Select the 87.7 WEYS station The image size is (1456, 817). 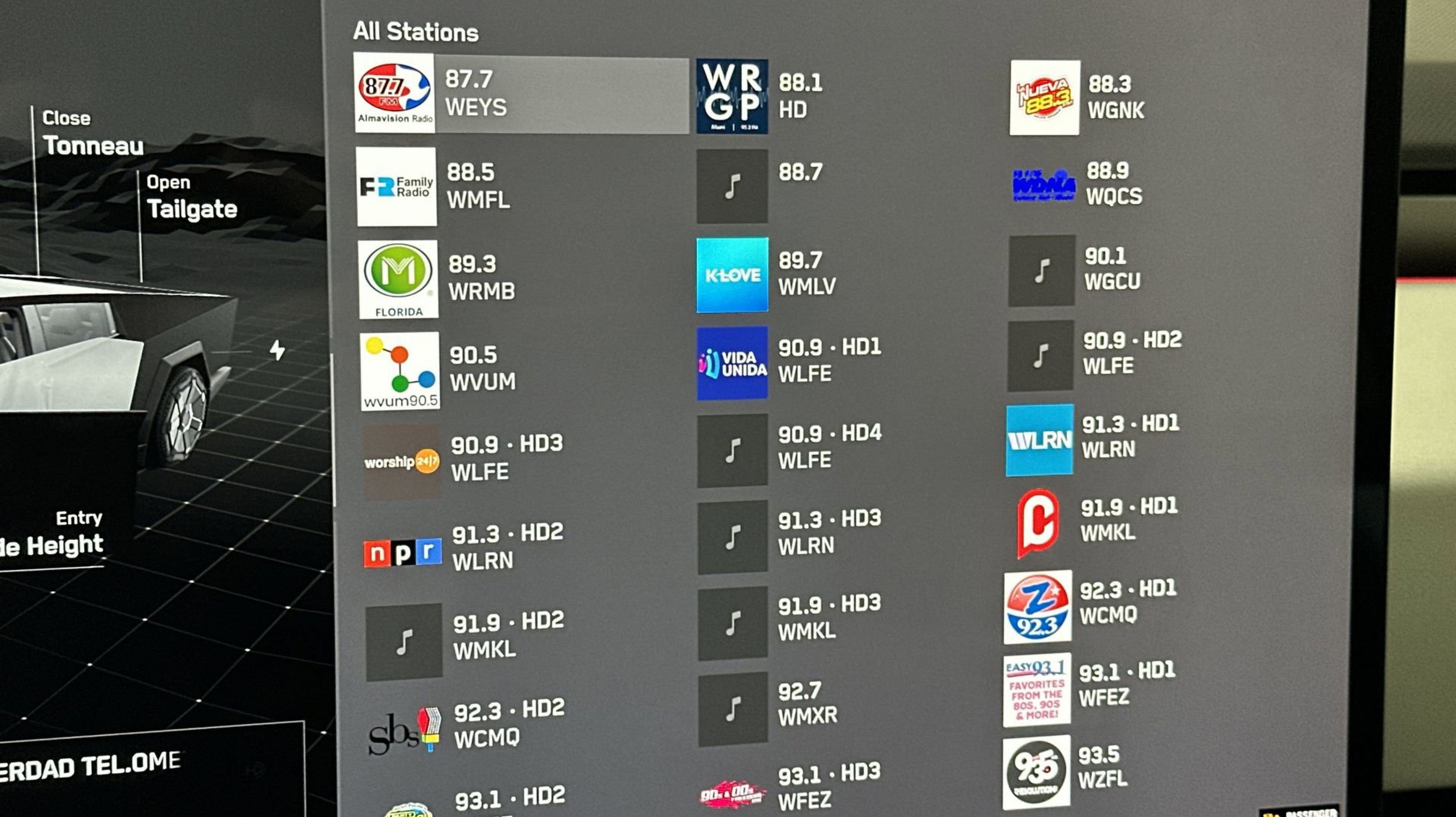tap(520, 94)
